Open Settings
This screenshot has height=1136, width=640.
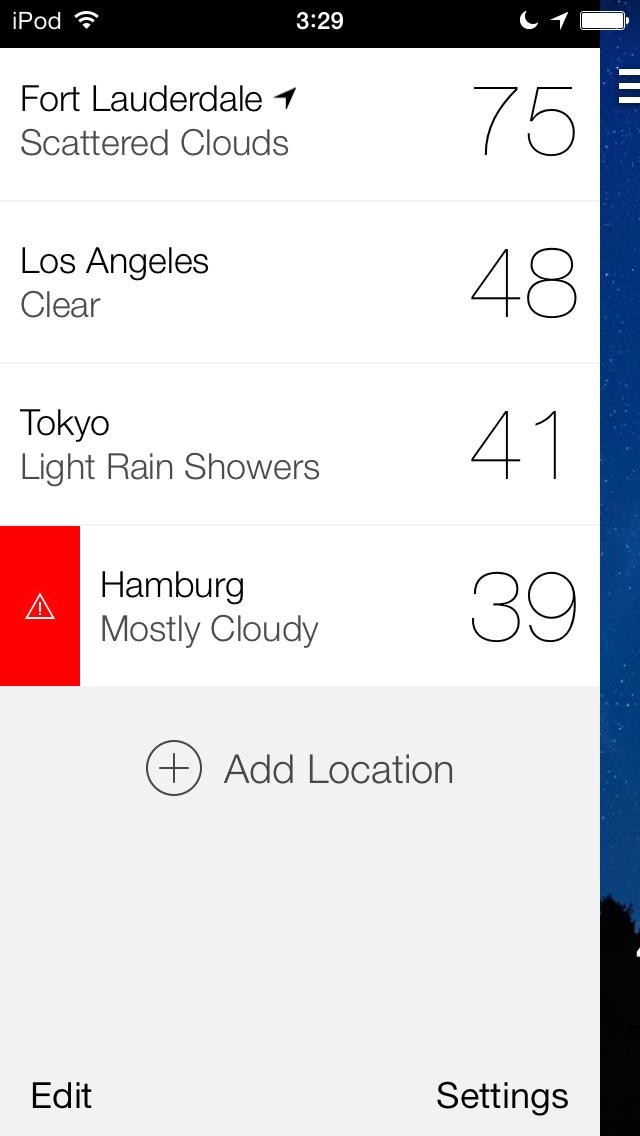(502, 1095)
